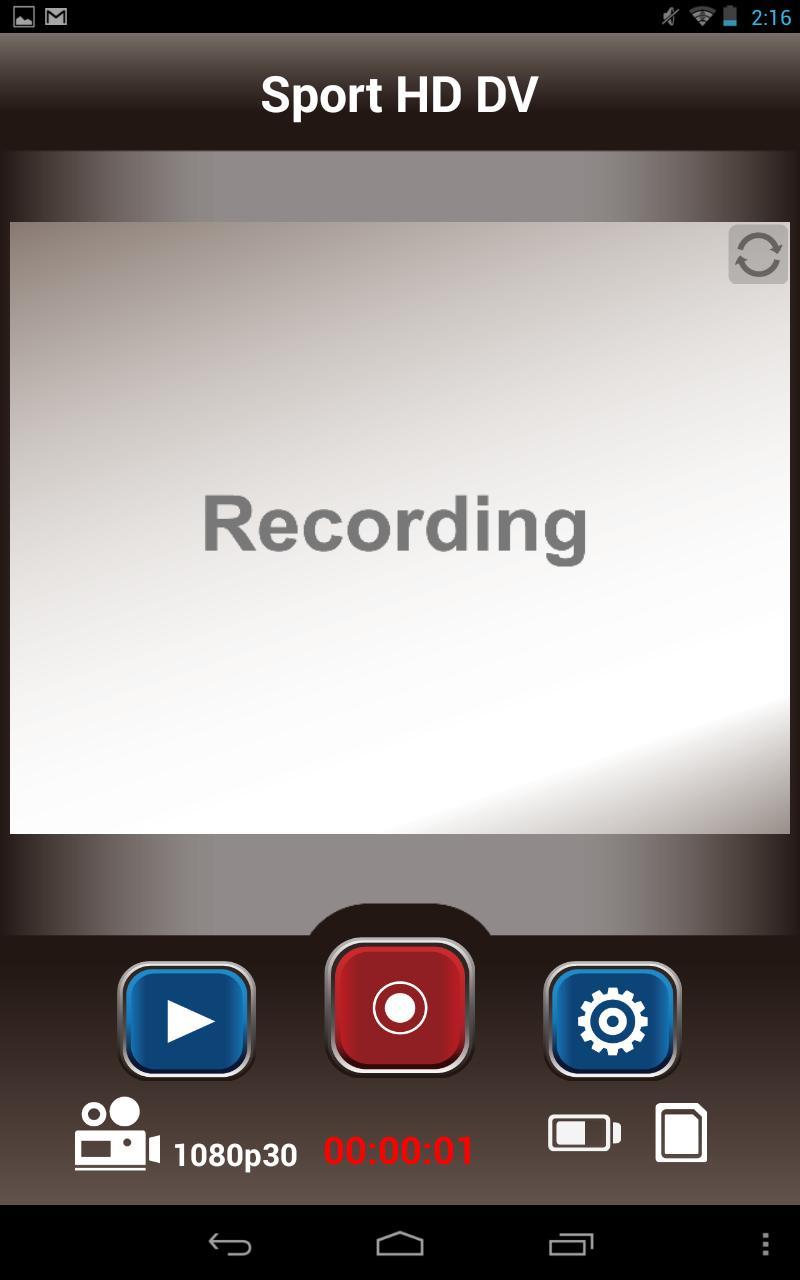Go back using the system back button
Screen dimensions: 800x1280
point(230,1244)
